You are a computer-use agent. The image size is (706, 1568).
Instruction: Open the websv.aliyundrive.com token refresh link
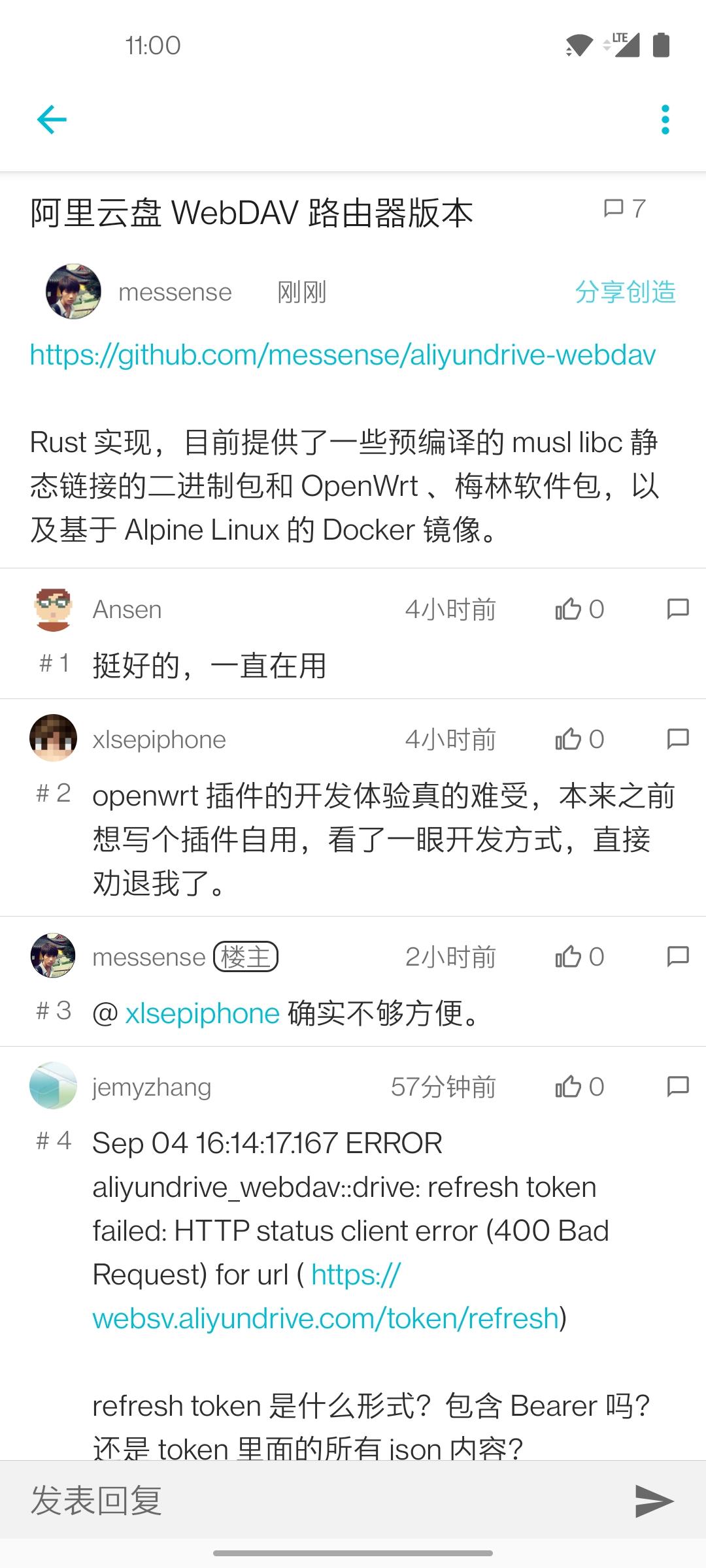tap(325, 1318)
